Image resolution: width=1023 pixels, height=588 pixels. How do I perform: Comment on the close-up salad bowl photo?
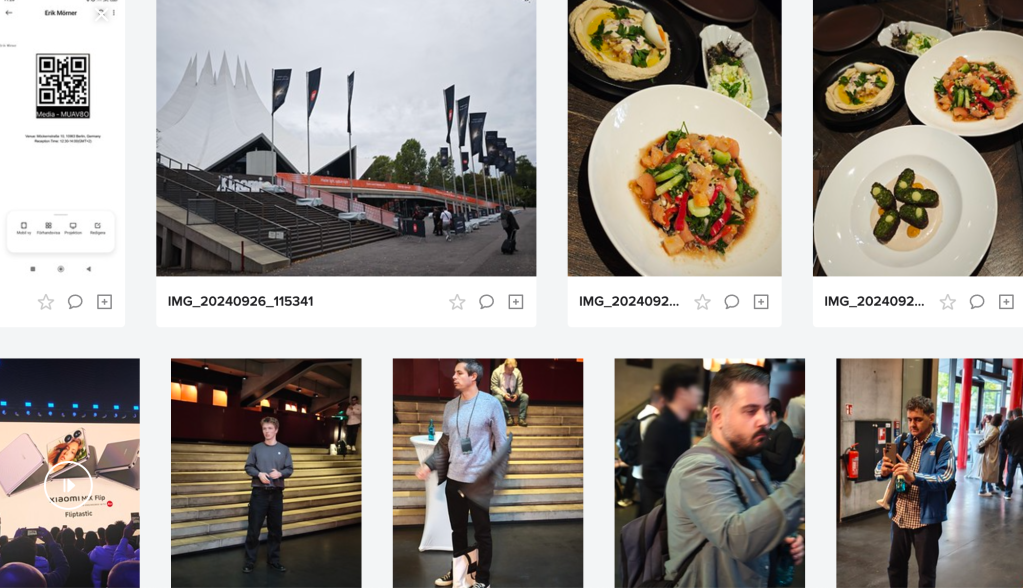[731, 302]
